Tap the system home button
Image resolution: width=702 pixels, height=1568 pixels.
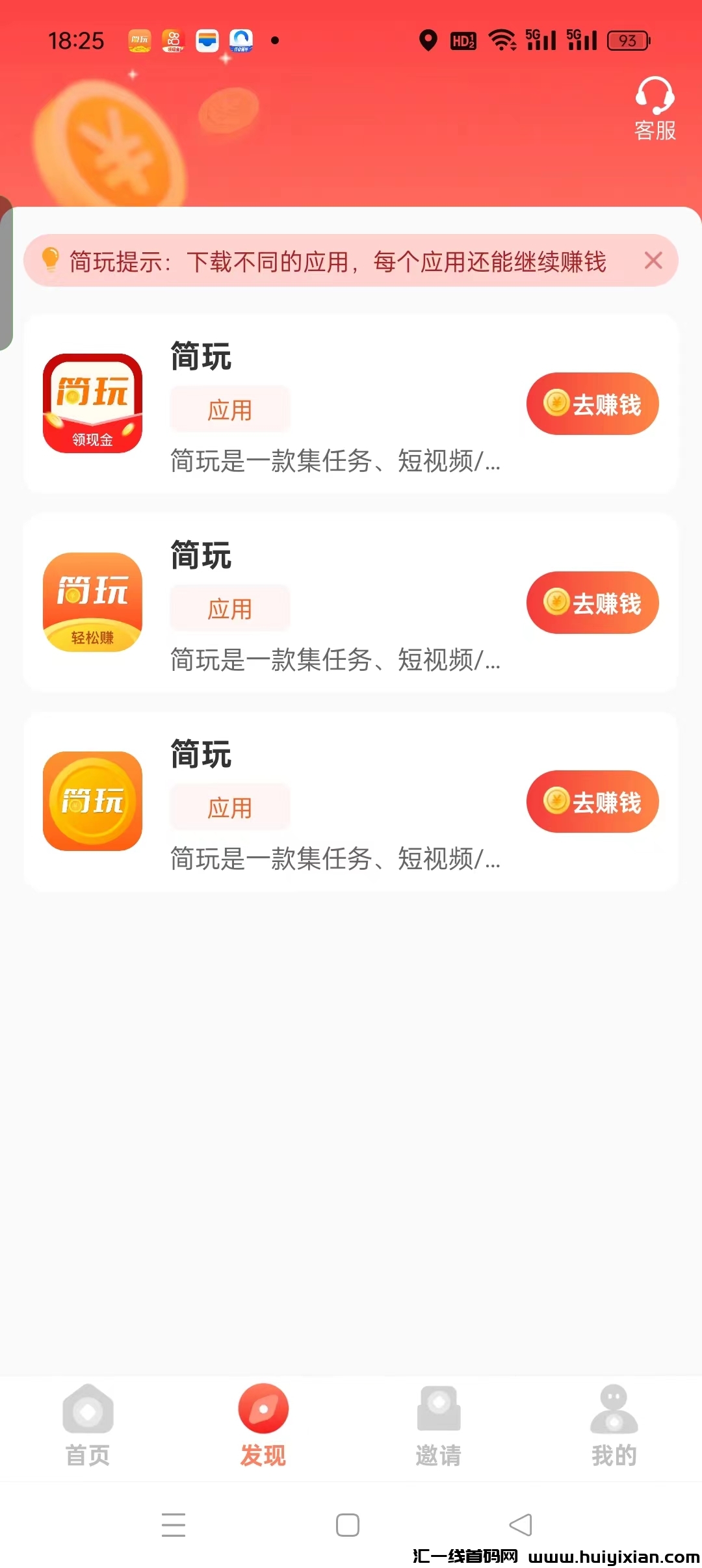coord(348,1525)
